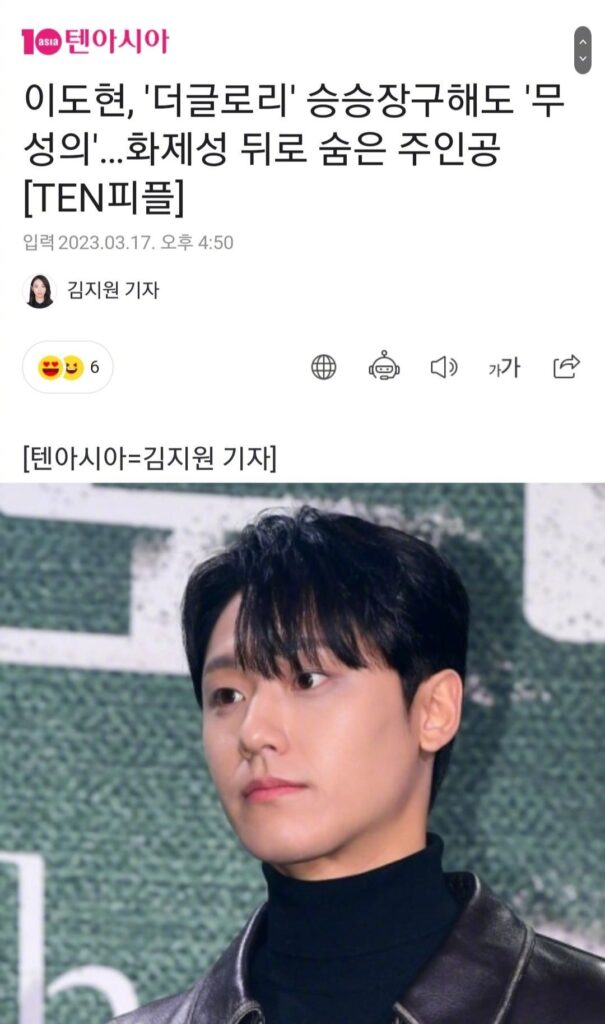Tap the globe translate icon
The height and width of the screenshot is (1024, 605).
323,367
